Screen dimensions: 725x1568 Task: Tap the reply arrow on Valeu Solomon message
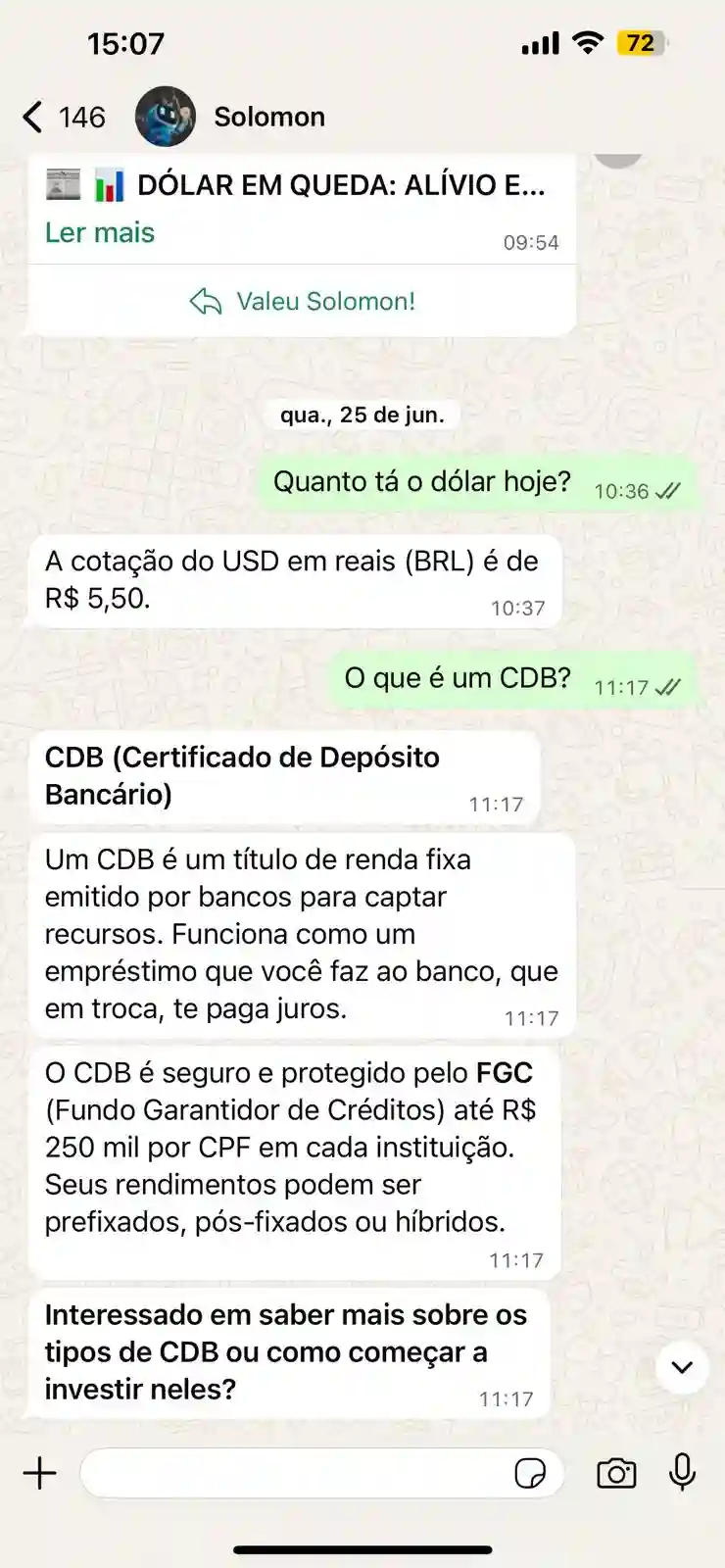coord(206,302)
